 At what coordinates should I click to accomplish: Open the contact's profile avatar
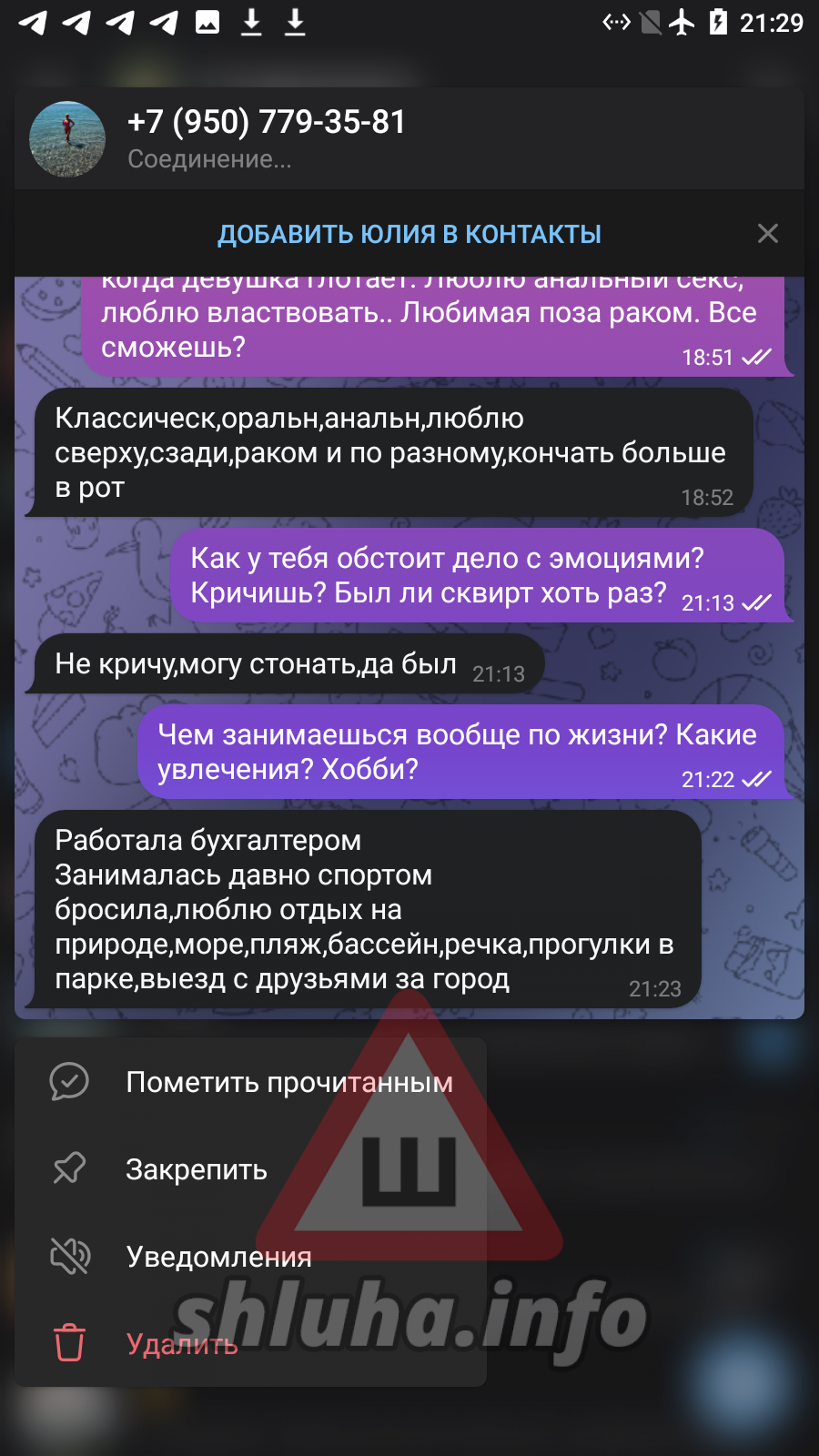[67, 139]
